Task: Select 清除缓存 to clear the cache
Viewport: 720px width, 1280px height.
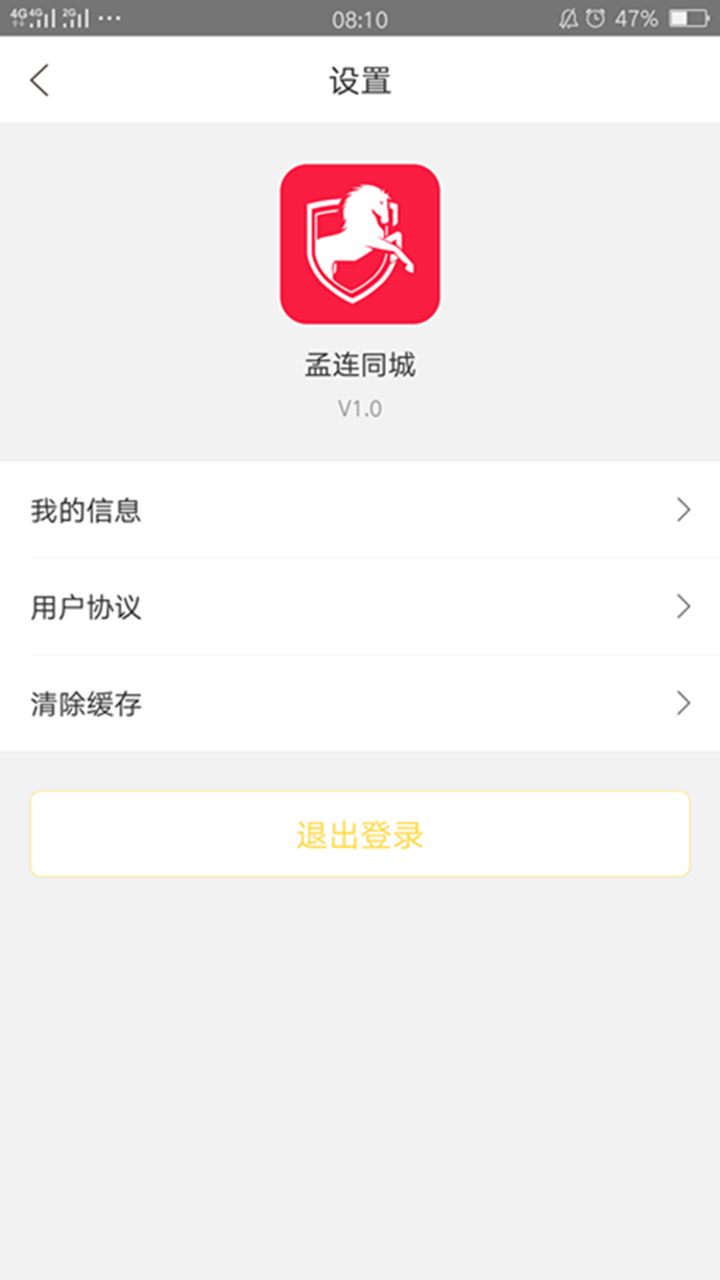Action: pos(360,704)
